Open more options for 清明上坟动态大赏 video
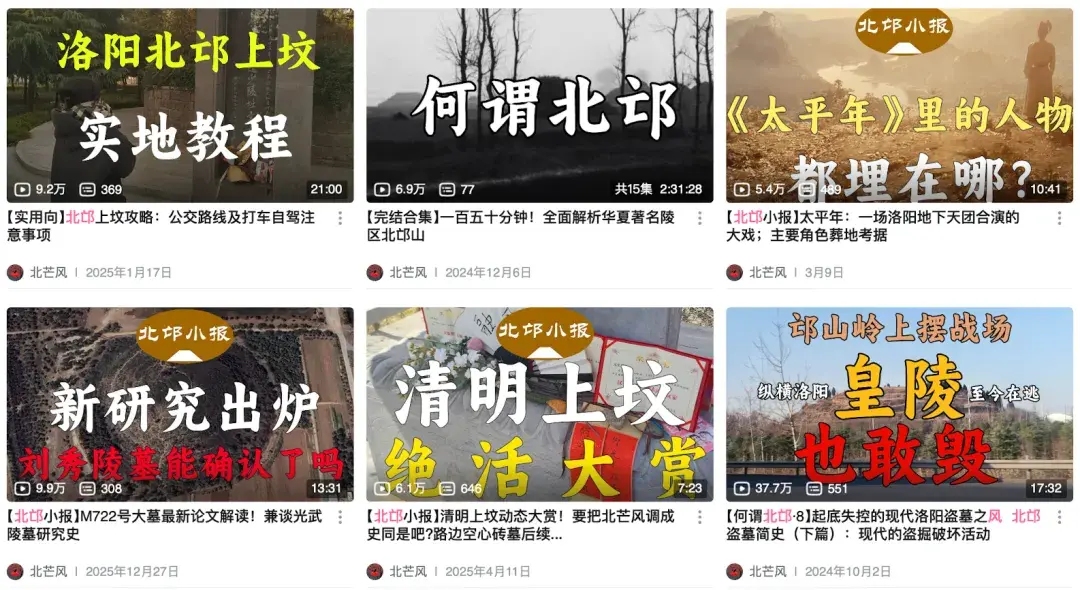This screenshot has height=590, width=1080. click(700, 517)
